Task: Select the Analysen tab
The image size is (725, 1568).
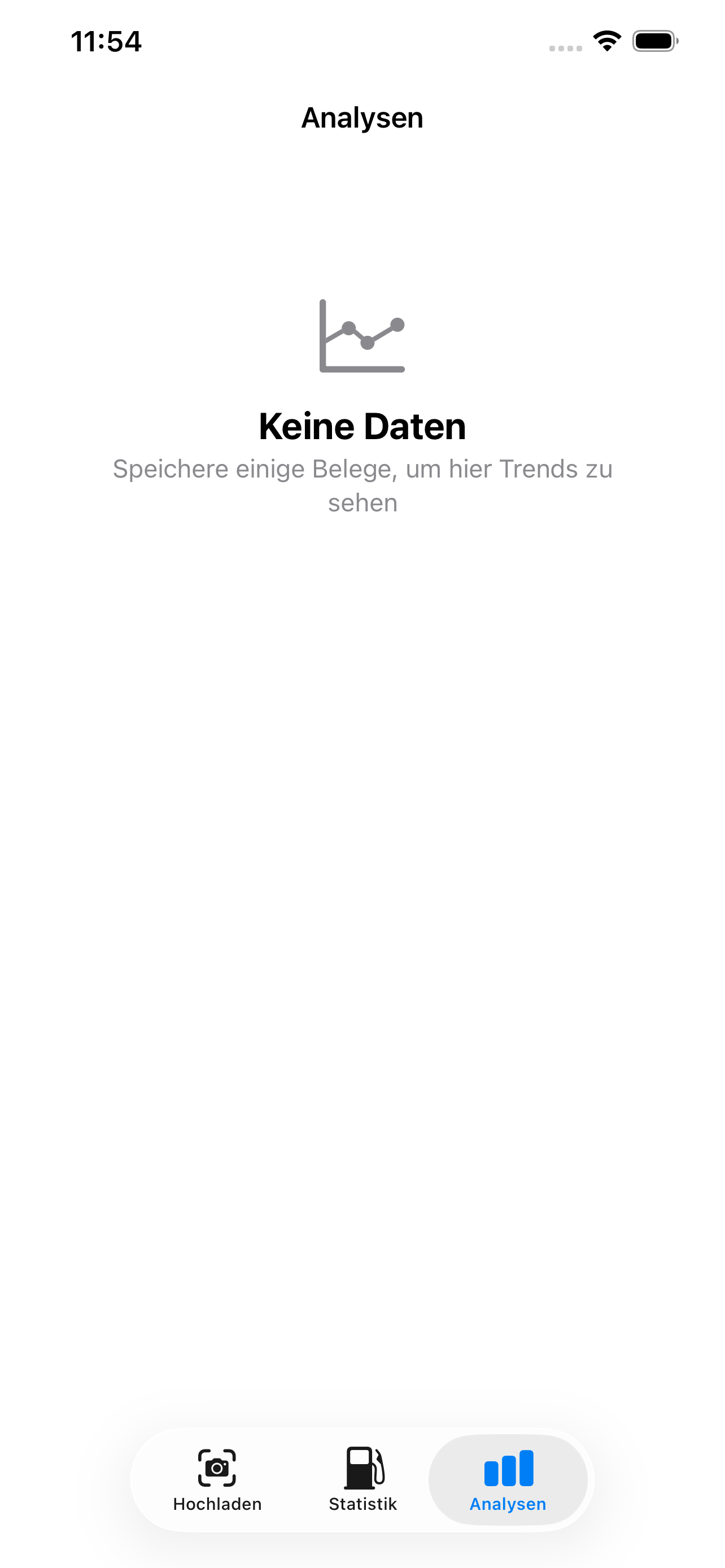Action: pos(508,1479)
